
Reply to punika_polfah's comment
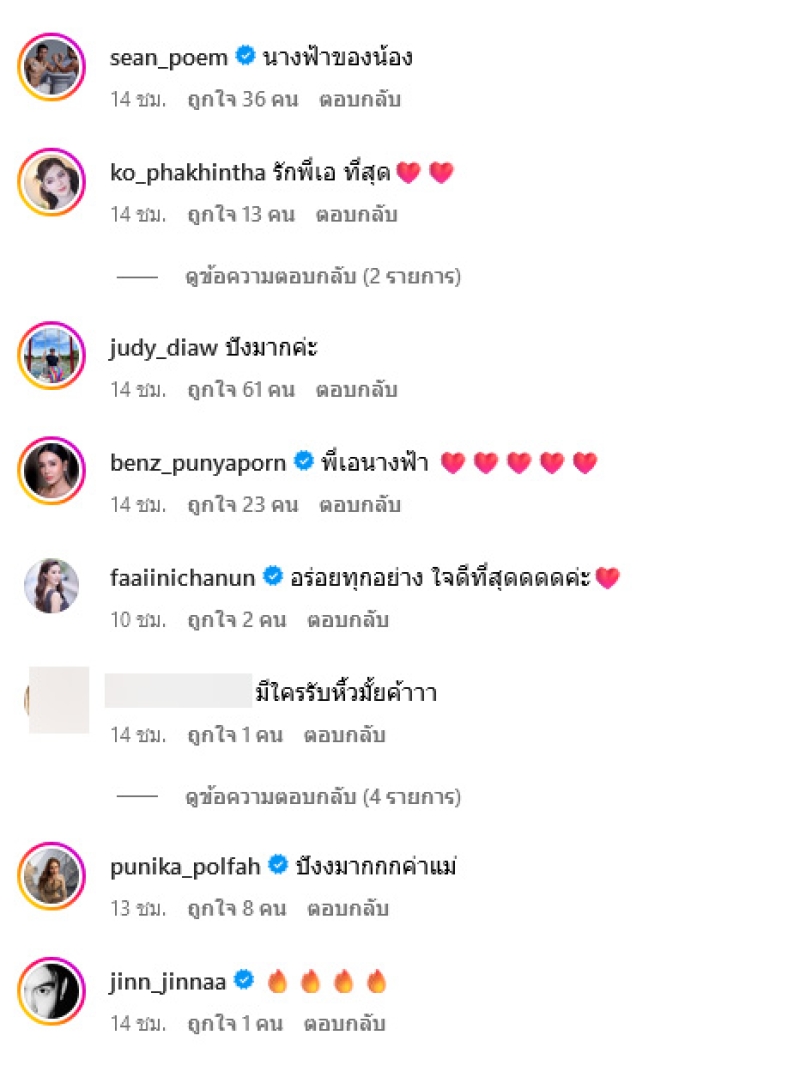[x=348, y=909]
